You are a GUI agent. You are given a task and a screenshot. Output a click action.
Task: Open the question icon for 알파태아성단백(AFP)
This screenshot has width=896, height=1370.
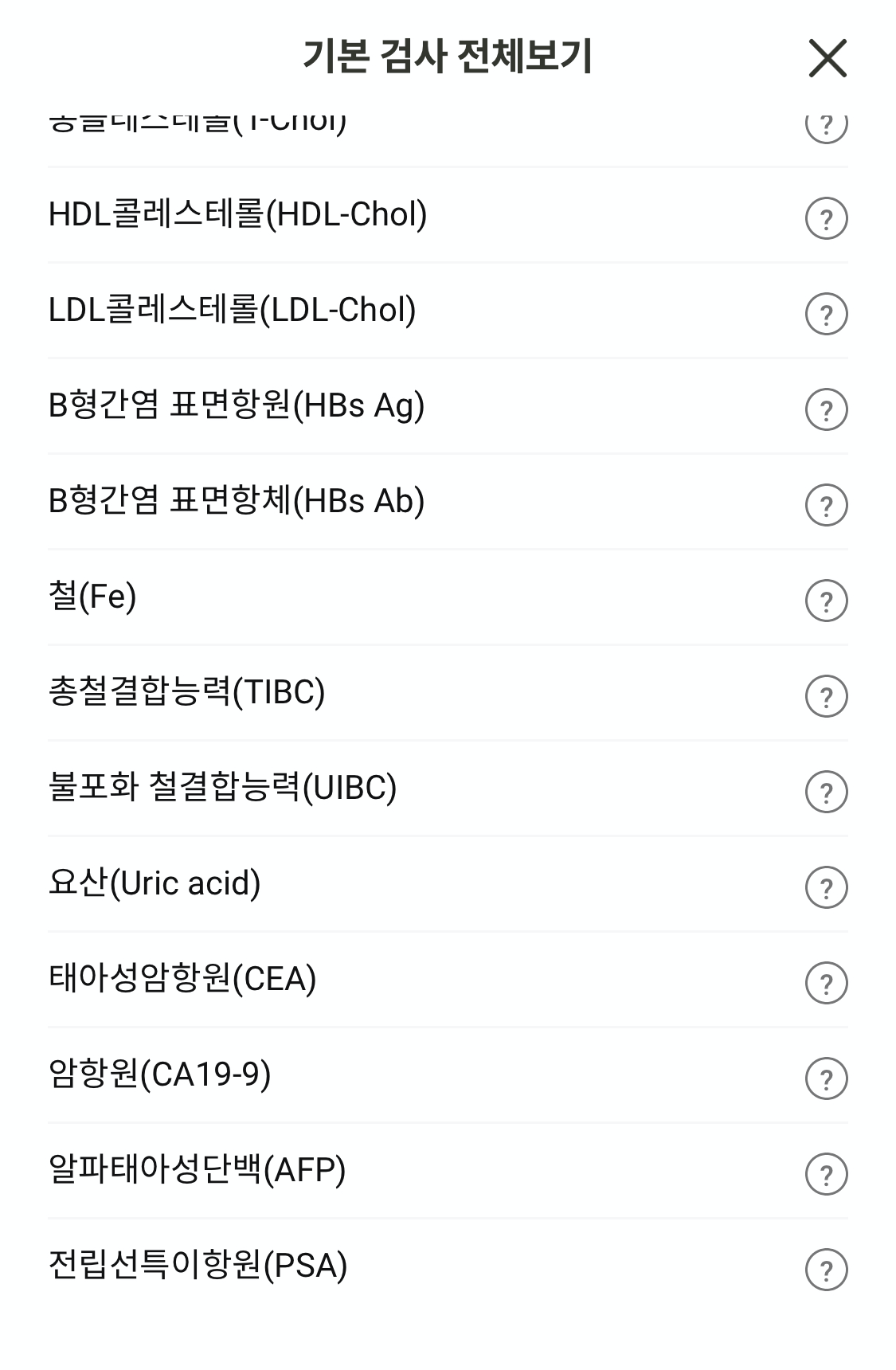(827, 1174)
